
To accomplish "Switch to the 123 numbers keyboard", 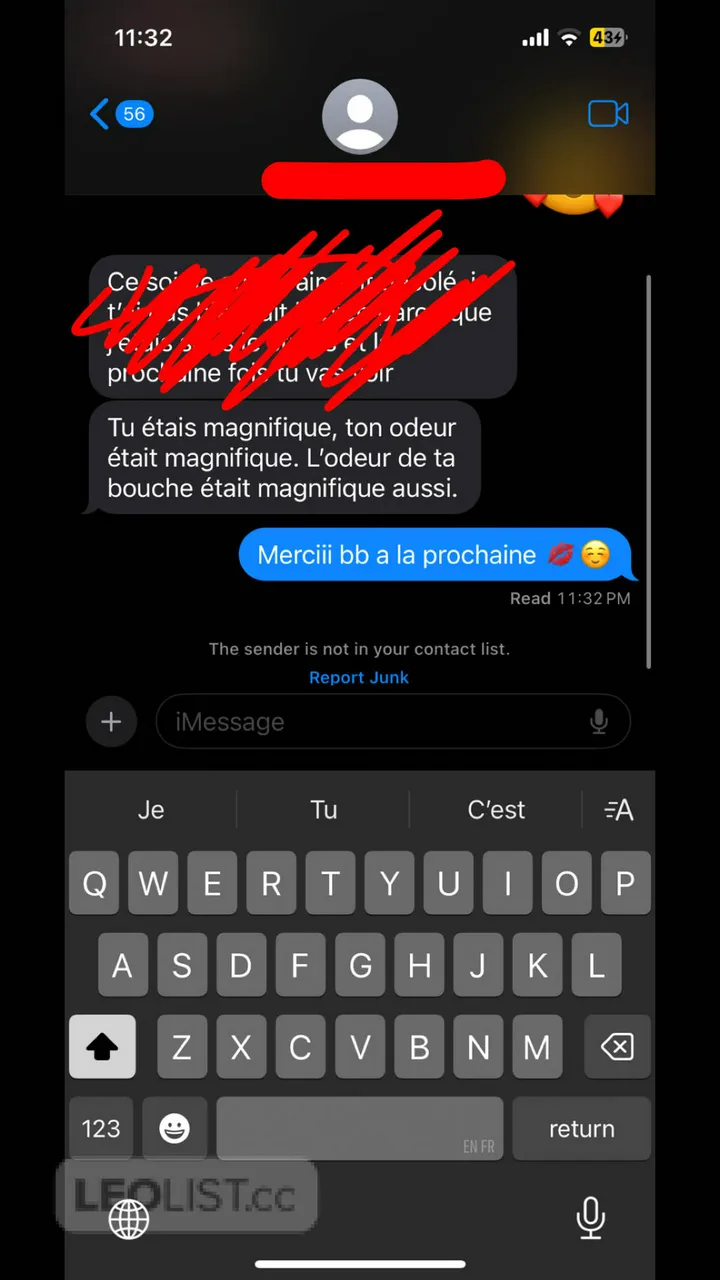I will pyautogui.click(x=101, y=1129).
